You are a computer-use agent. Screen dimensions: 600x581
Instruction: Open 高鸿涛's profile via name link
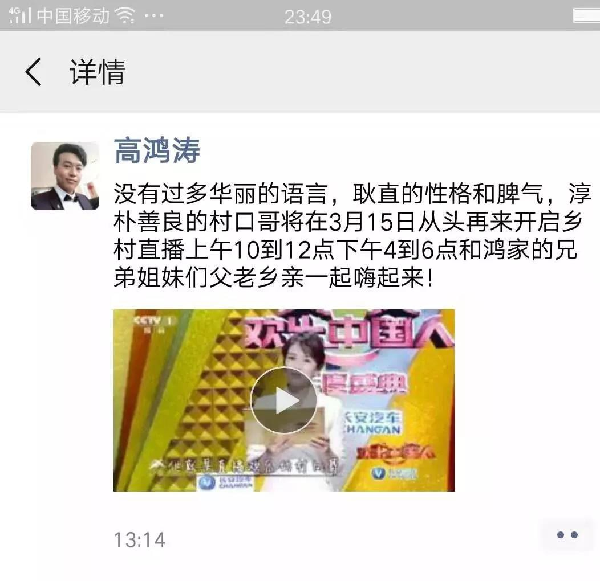point(158,151)
